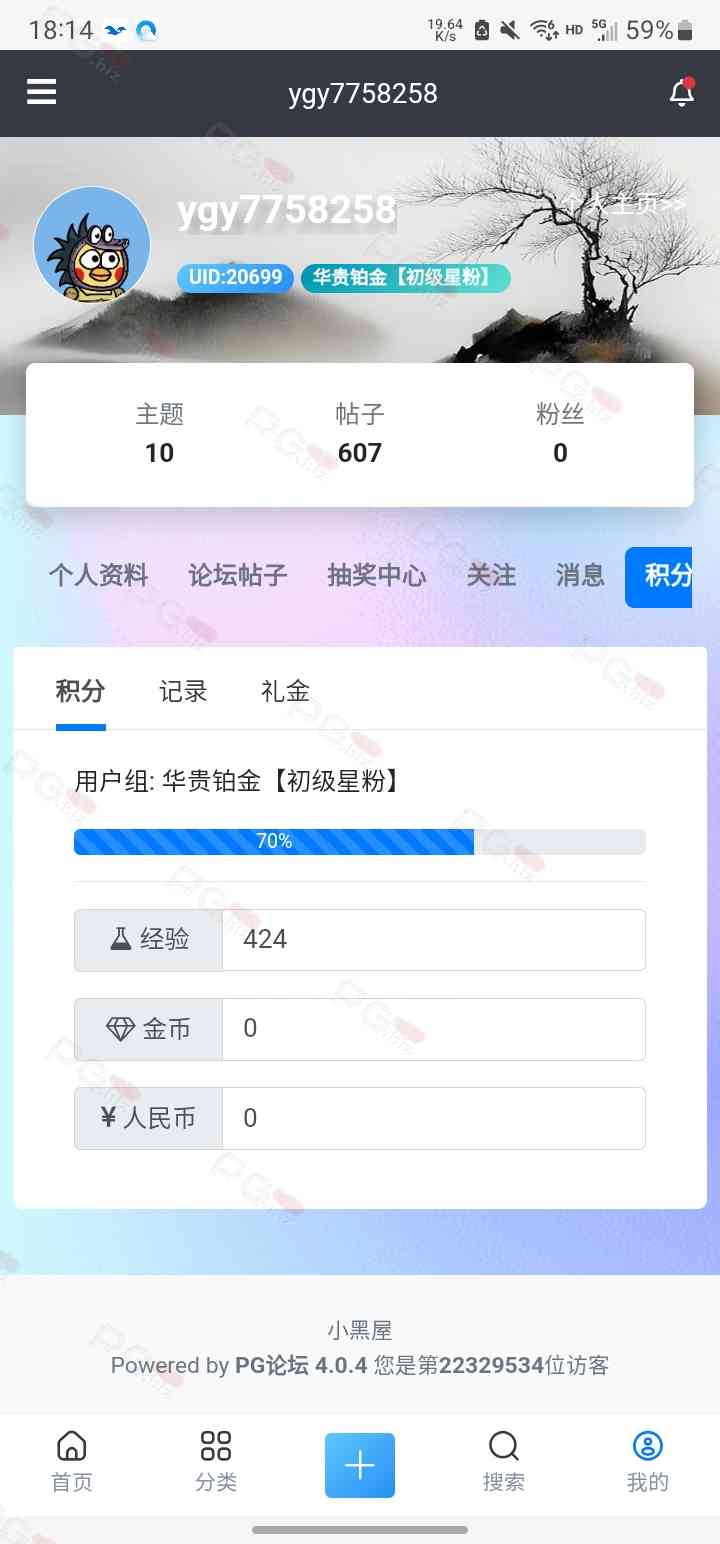Open the hamburger drawer menu
The image size is (720, 1544).
(42, 93)
